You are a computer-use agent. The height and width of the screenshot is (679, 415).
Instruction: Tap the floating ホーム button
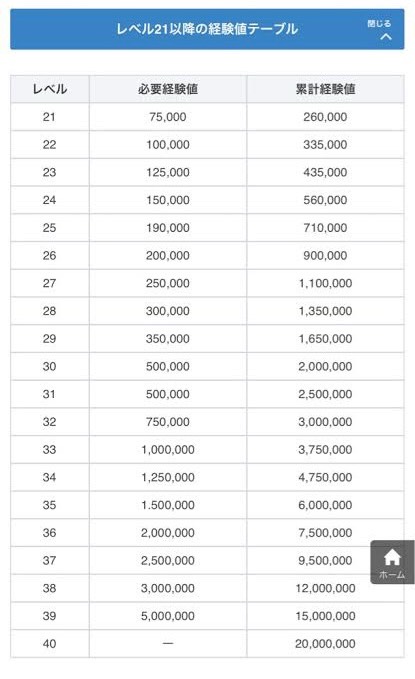pos(392,562)
